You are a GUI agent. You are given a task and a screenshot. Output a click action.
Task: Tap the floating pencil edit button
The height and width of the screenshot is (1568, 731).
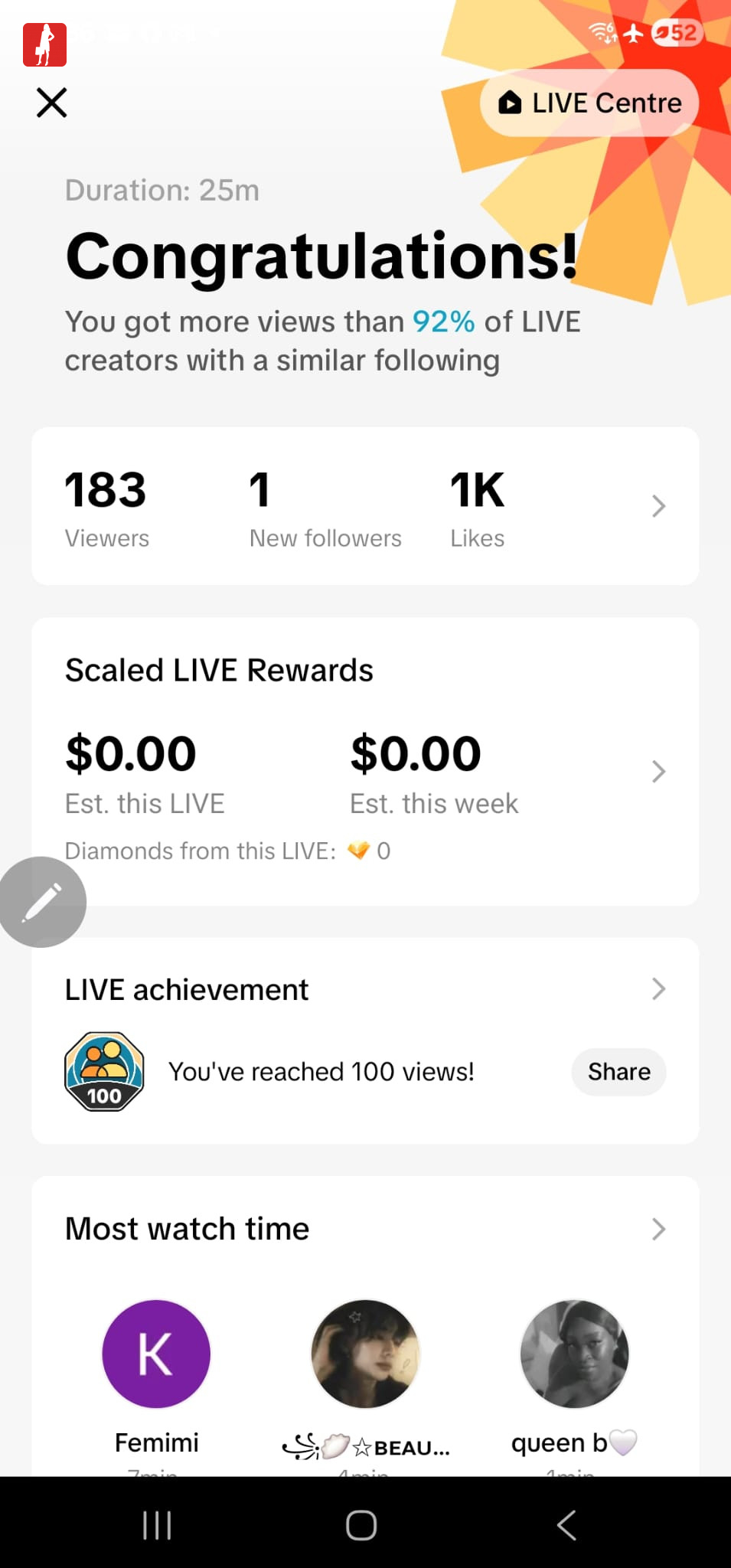43,902
